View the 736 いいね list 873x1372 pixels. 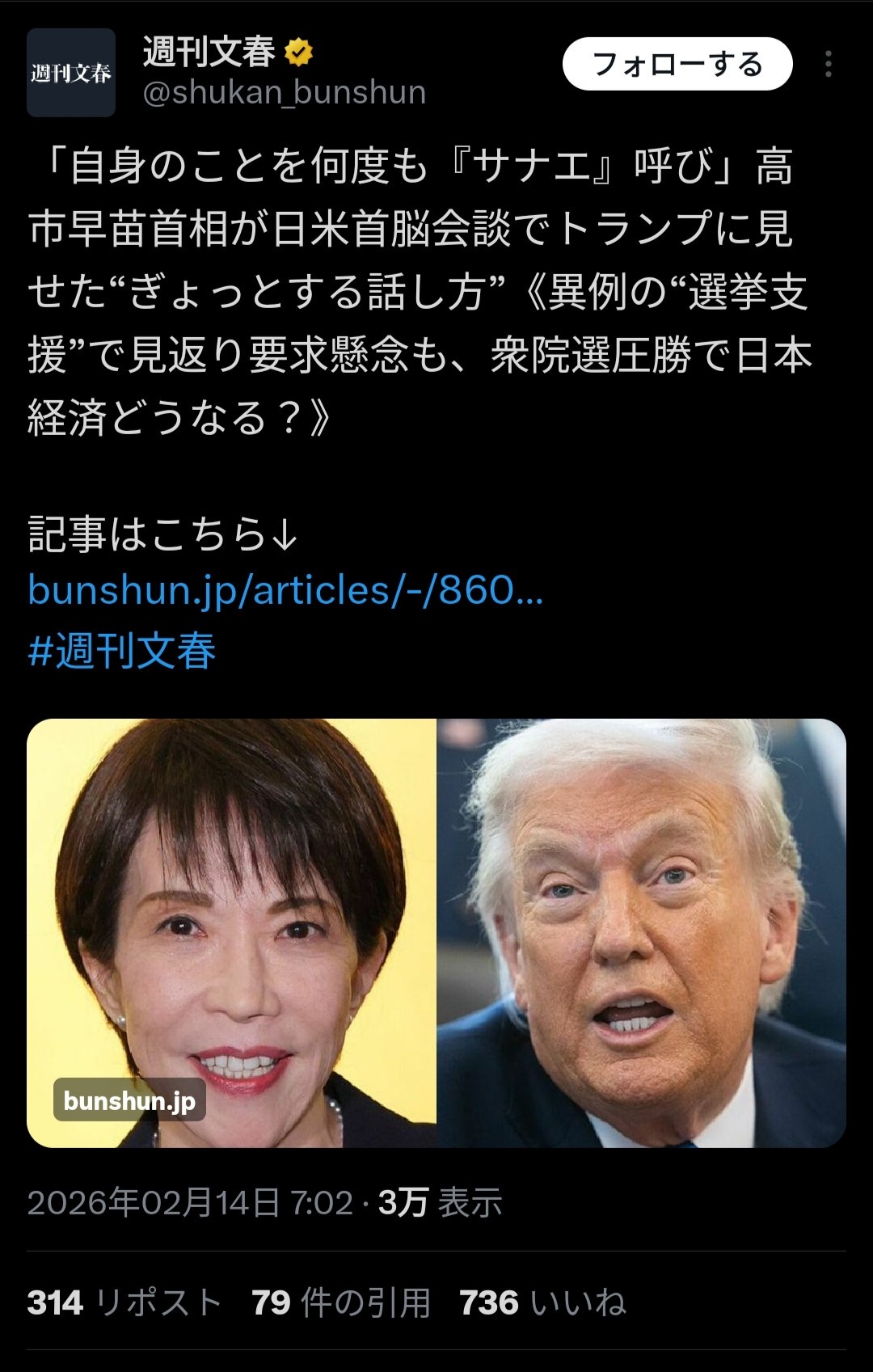pos(542,1303)
